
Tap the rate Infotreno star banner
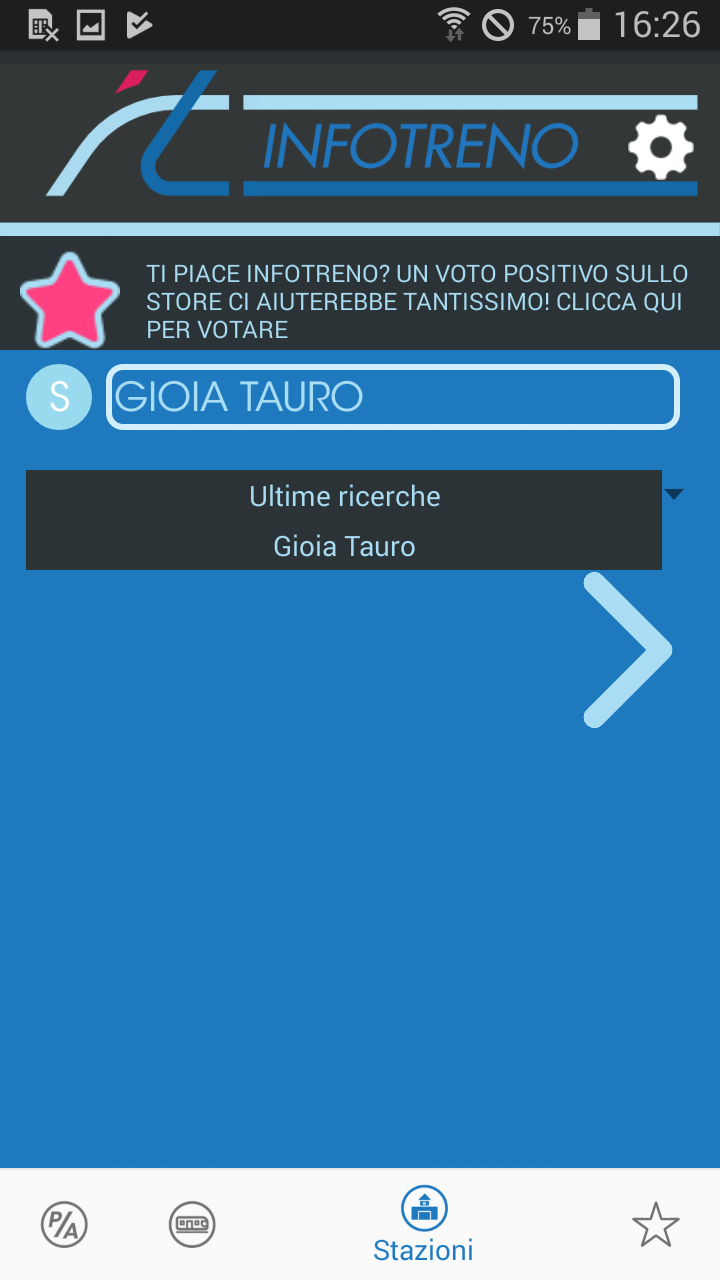pos(360,300)
